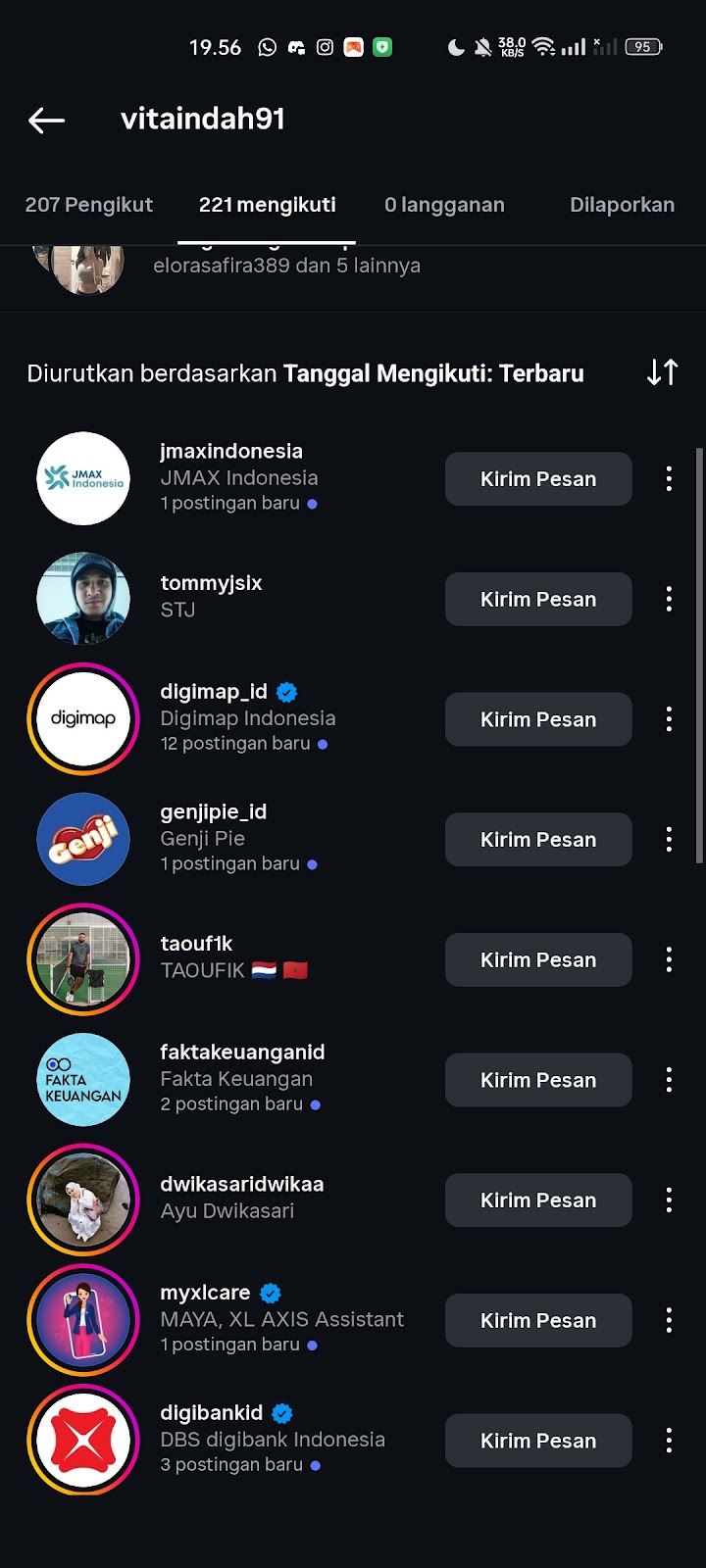Message digimap_id via Kirim Pesan

click(538, 719)
